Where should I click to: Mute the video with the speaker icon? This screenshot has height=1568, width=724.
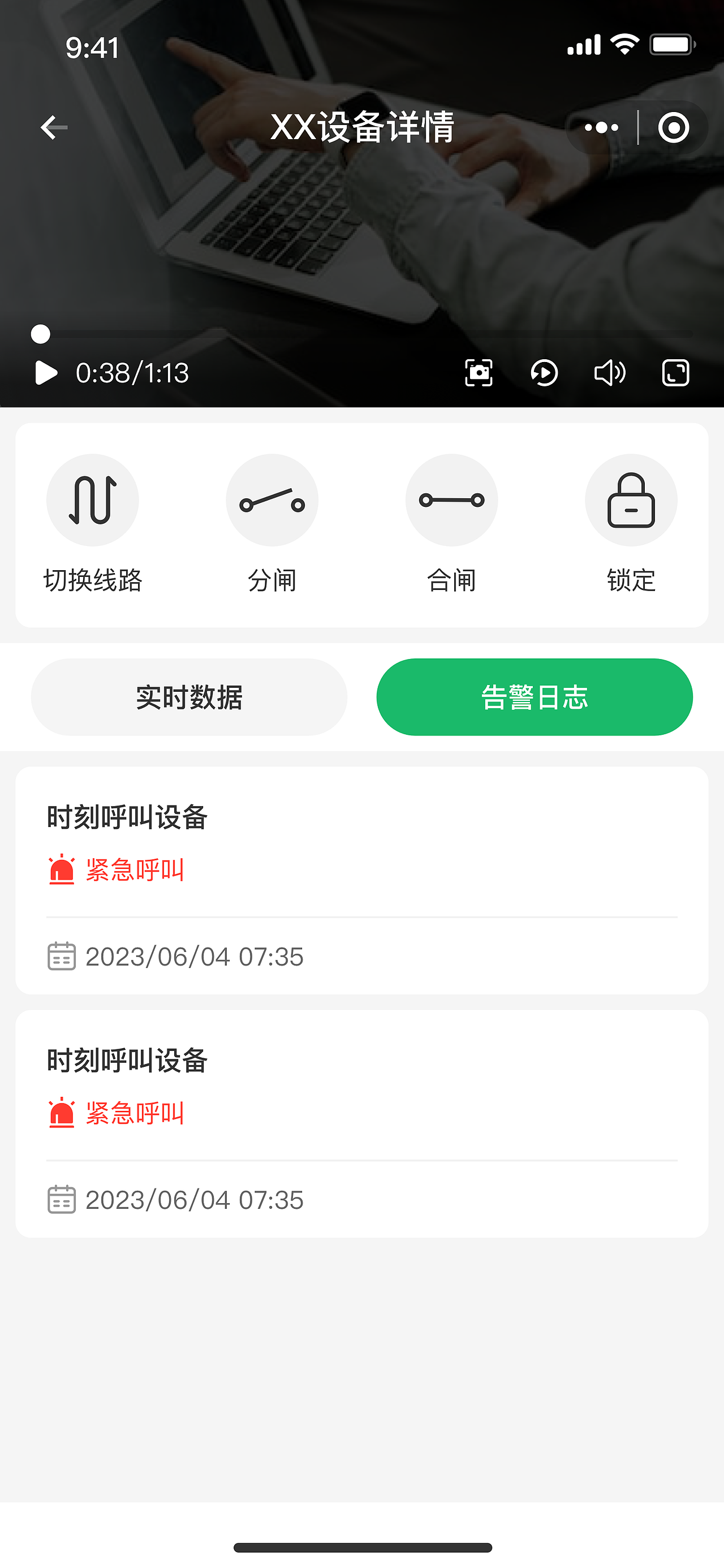coord(611,374)
